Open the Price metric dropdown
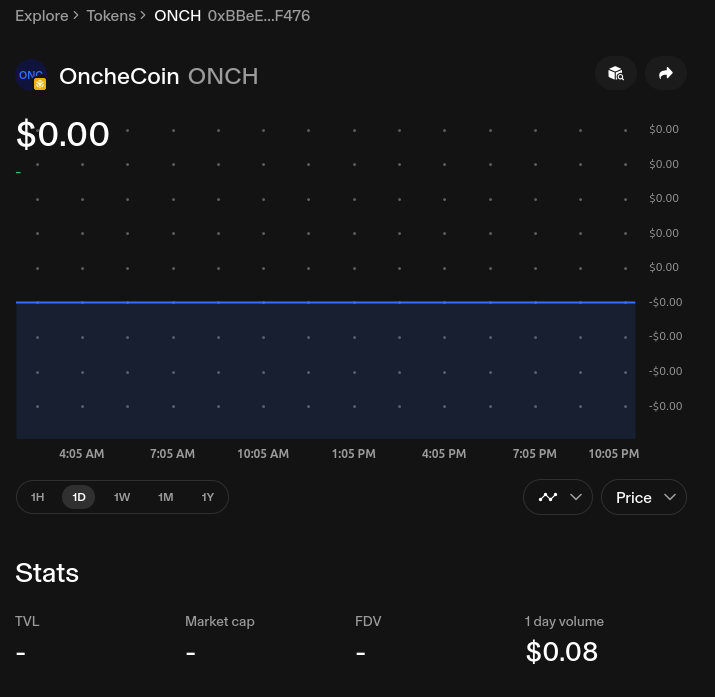Image resolution: width=715 pixels, height=697 pixels. coord(644,497)
